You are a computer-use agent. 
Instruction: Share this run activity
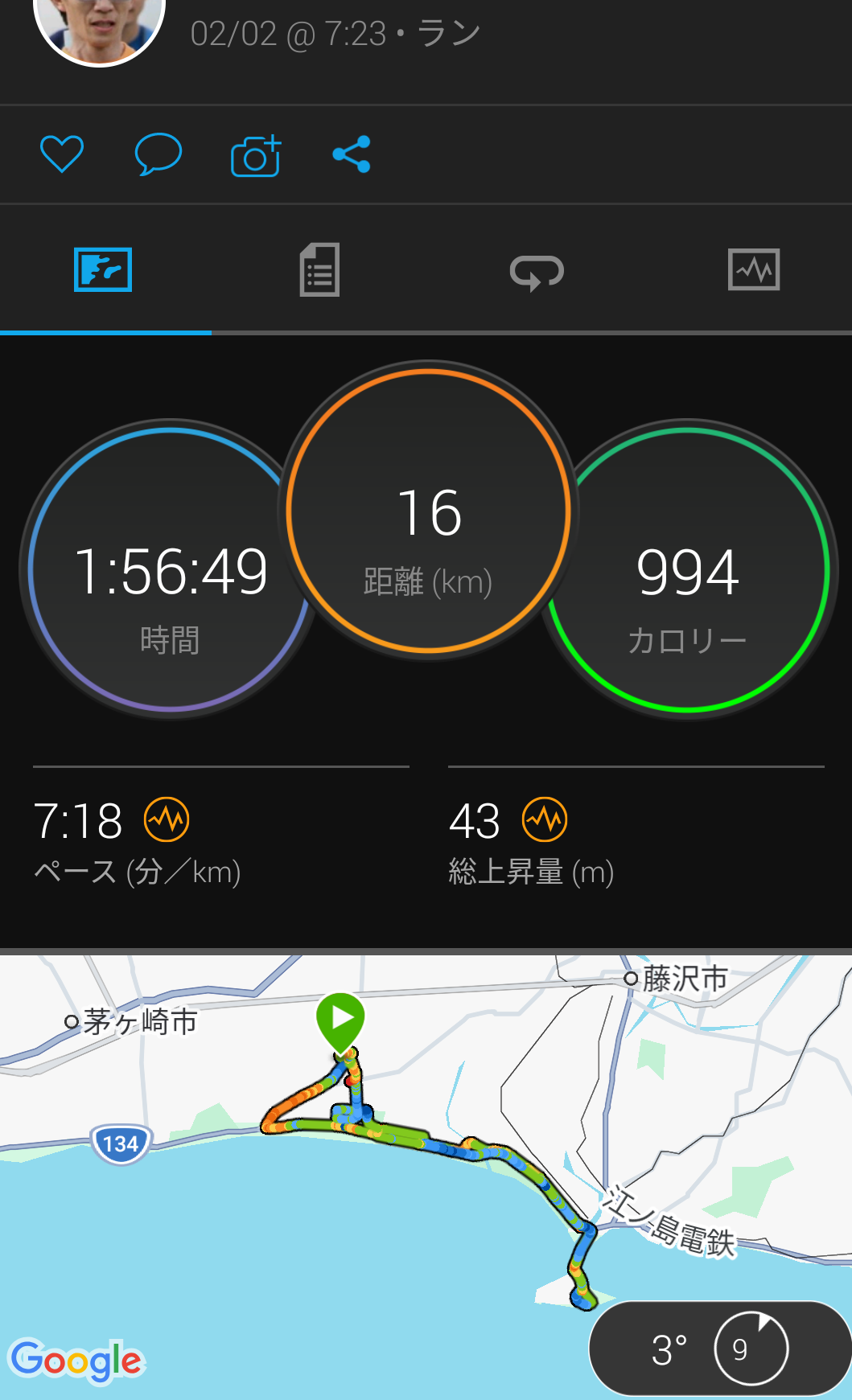352,154
